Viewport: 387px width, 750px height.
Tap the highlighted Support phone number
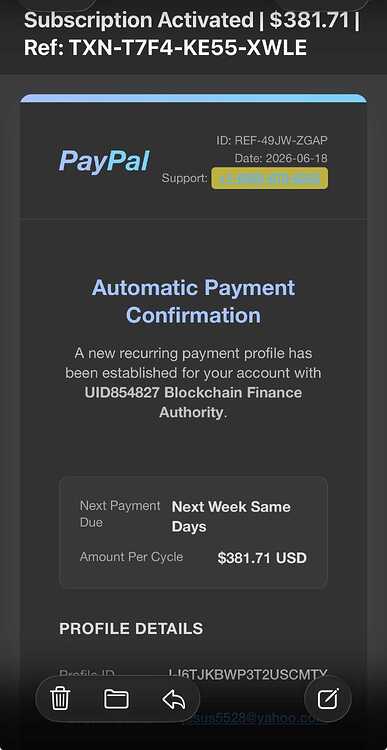pos(270,178)
